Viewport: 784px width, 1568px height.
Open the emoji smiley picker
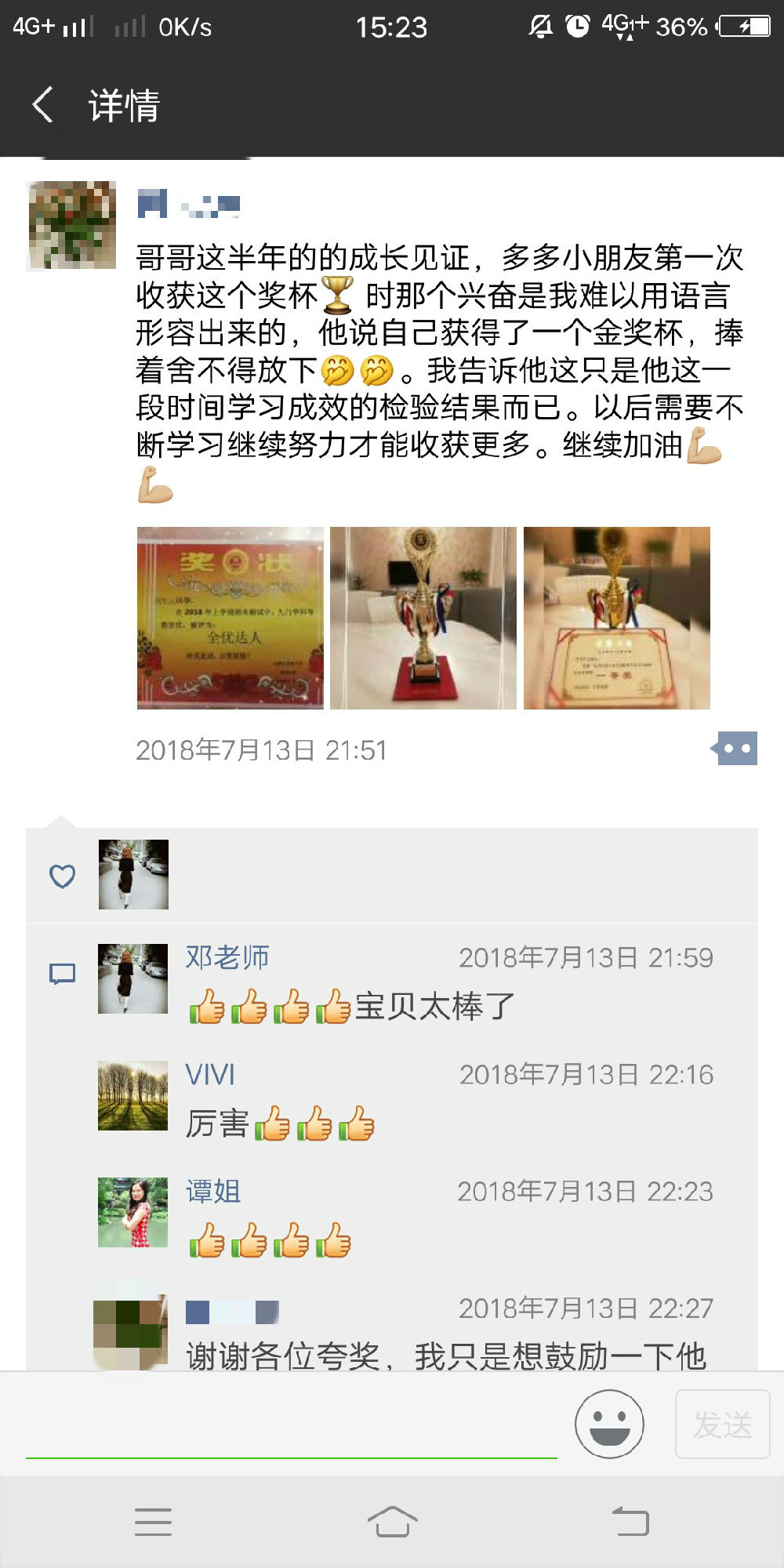pyautogui.click(x=609, y=1424)
